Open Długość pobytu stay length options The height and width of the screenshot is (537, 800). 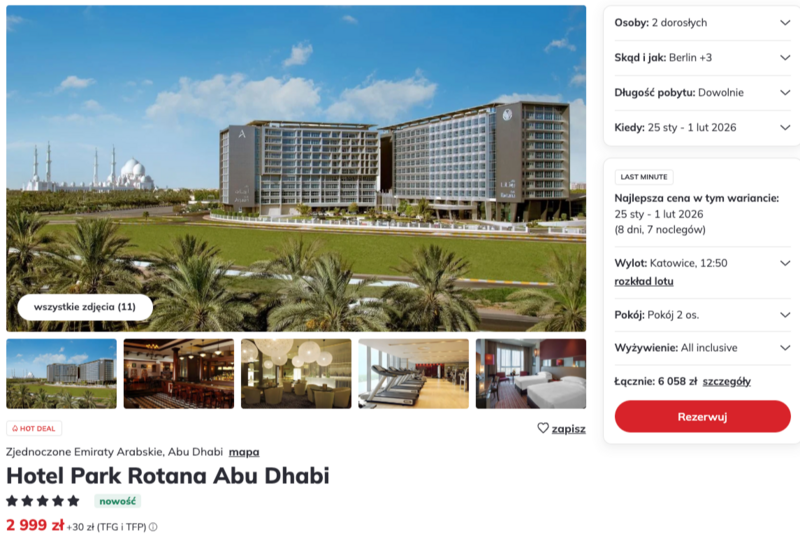[x=702, y=92]
